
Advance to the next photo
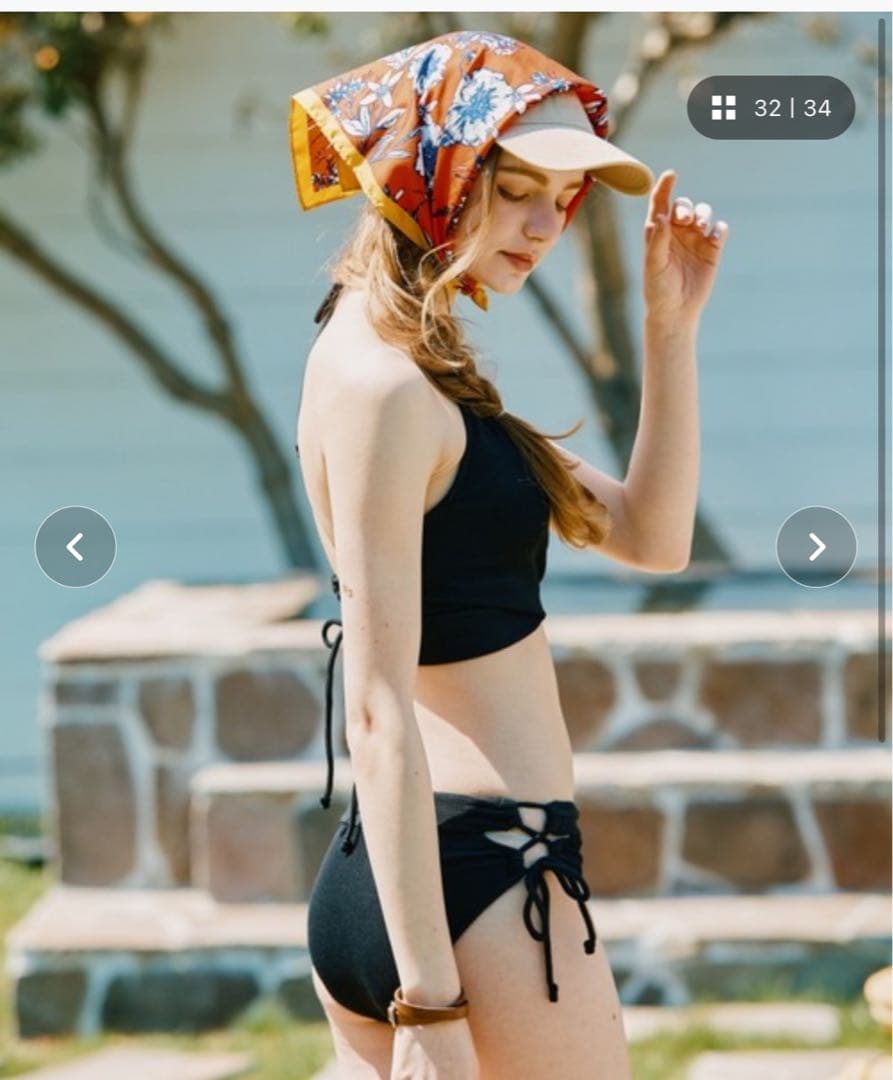pos(816,547)
